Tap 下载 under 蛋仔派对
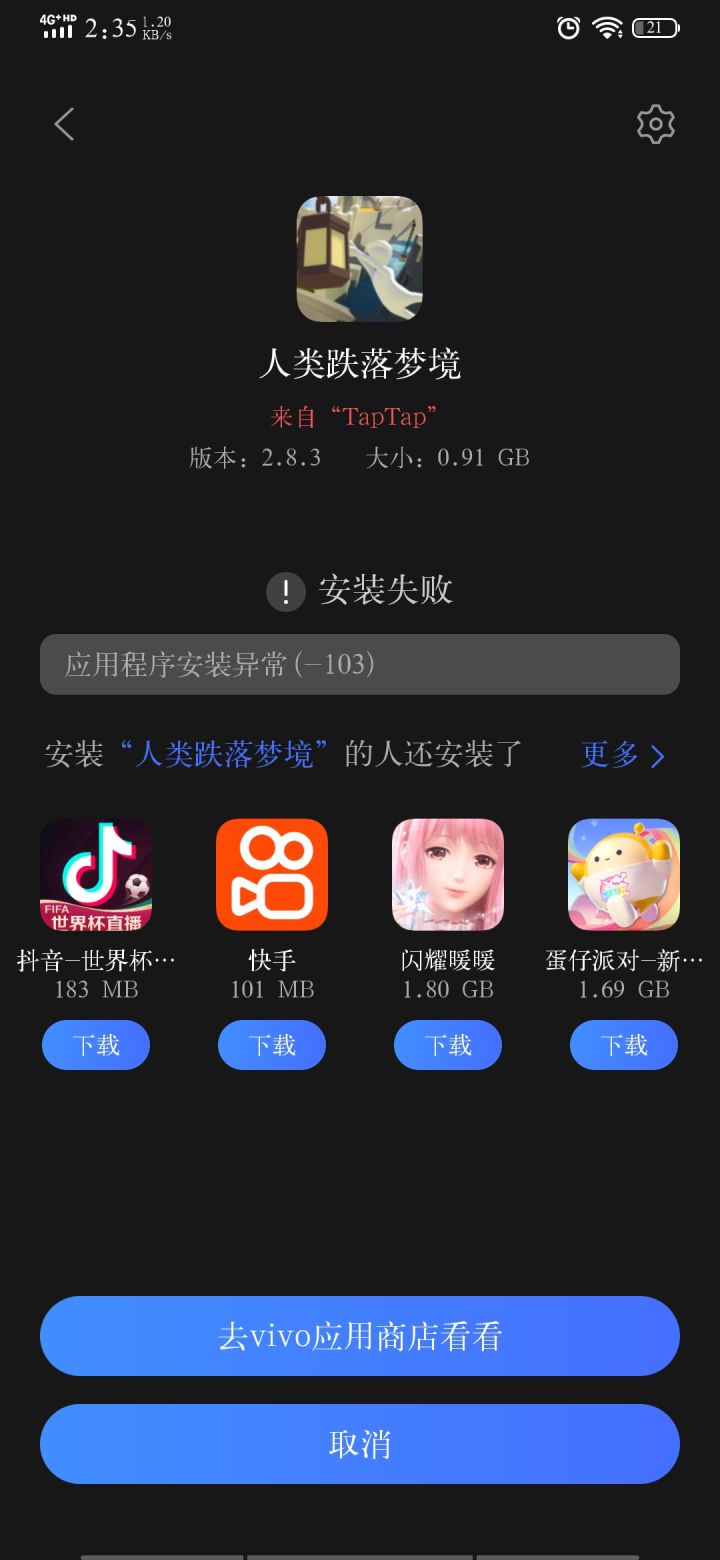720x1560 pixels. (x=623, y=1044)
